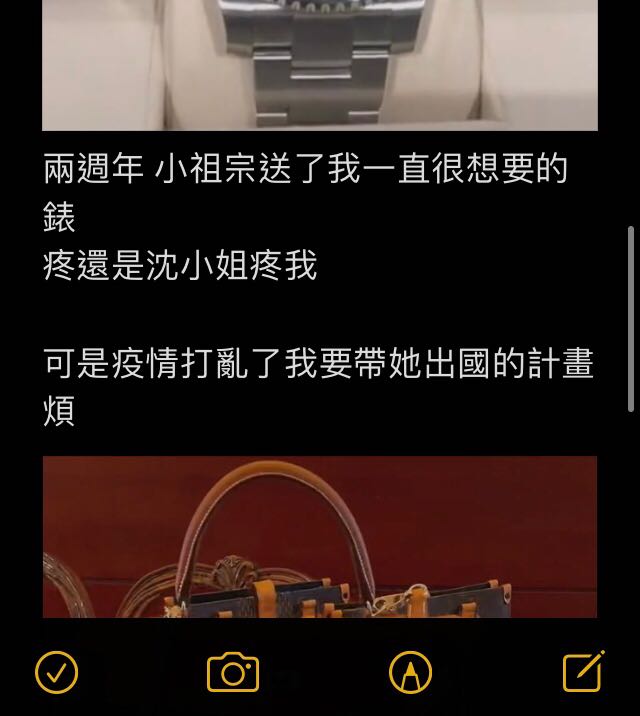This screenshot has height=716, width=640.
Task: Open the handbag photo attachment
Action: pos(320,537)
